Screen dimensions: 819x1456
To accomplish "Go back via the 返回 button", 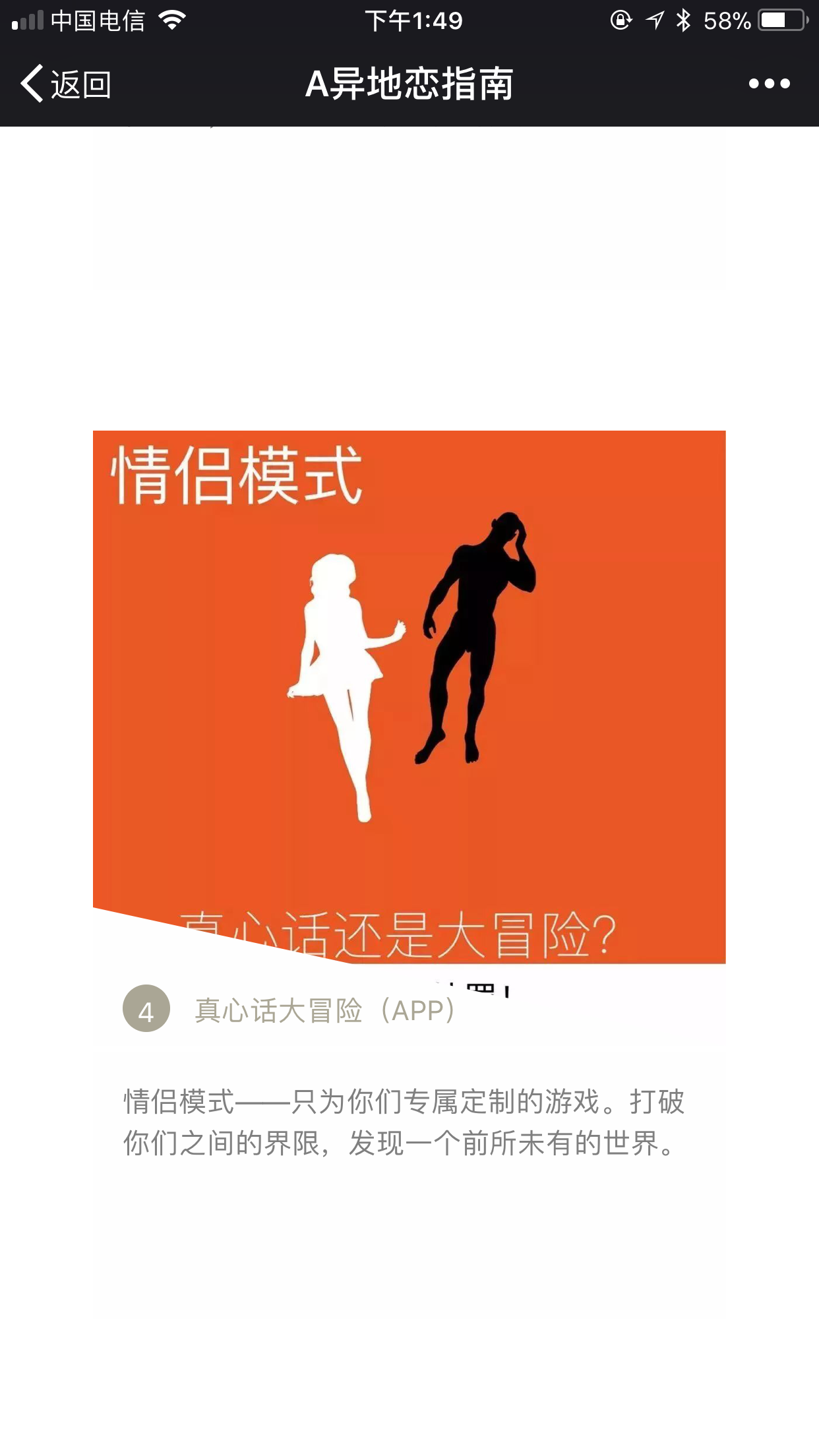I will coord(66,84).
